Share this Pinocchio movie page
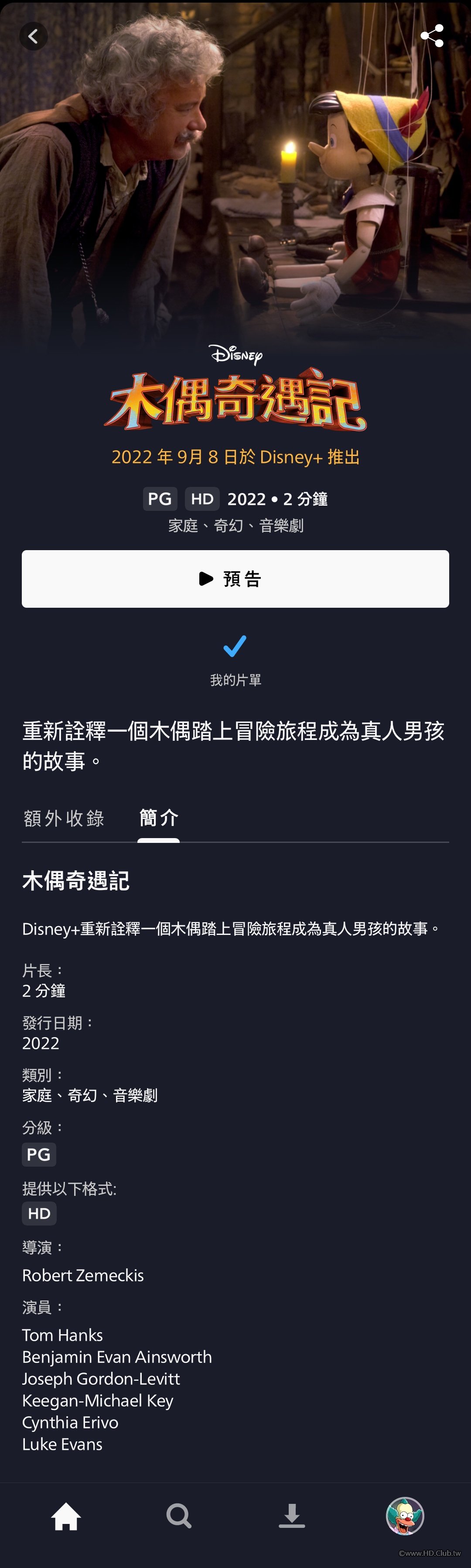 pyautogui.click(x=431, y=36)
